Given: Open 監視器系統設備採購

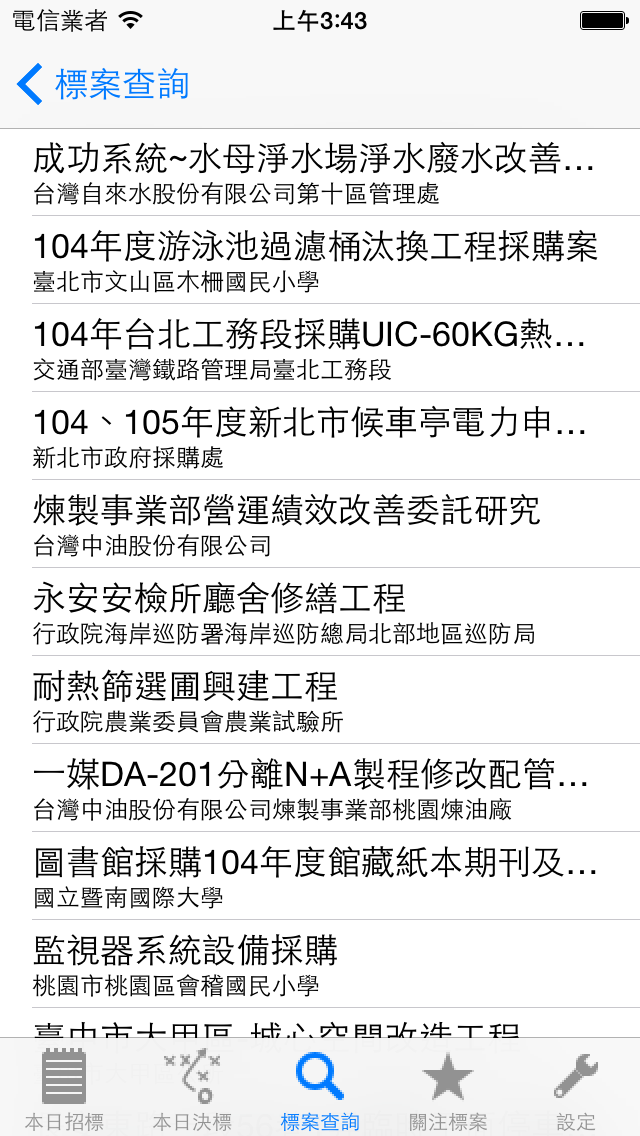Looking at the screenshot, I should (x=320, y=963).
